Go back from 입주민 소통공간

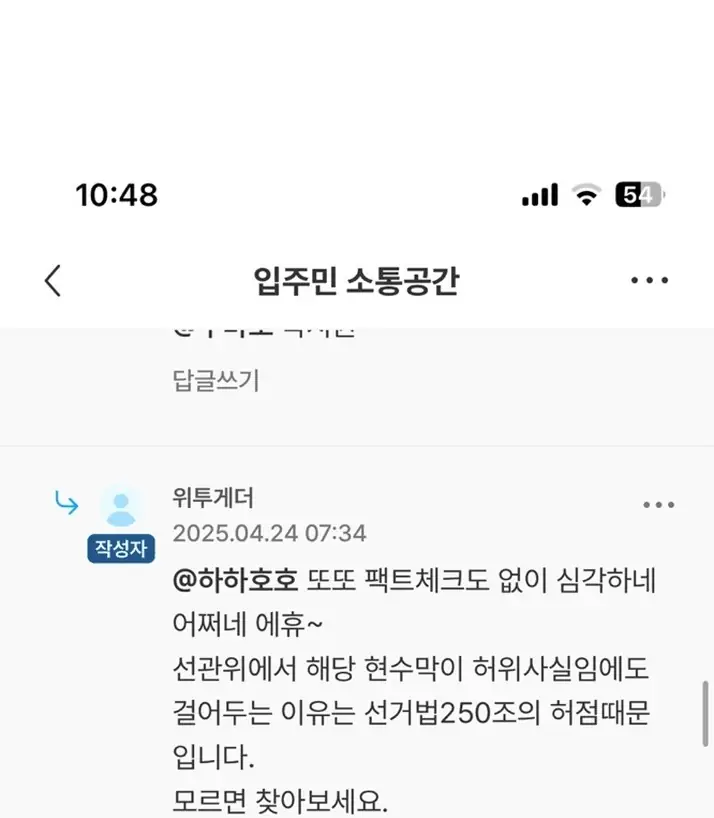[53, 281]
